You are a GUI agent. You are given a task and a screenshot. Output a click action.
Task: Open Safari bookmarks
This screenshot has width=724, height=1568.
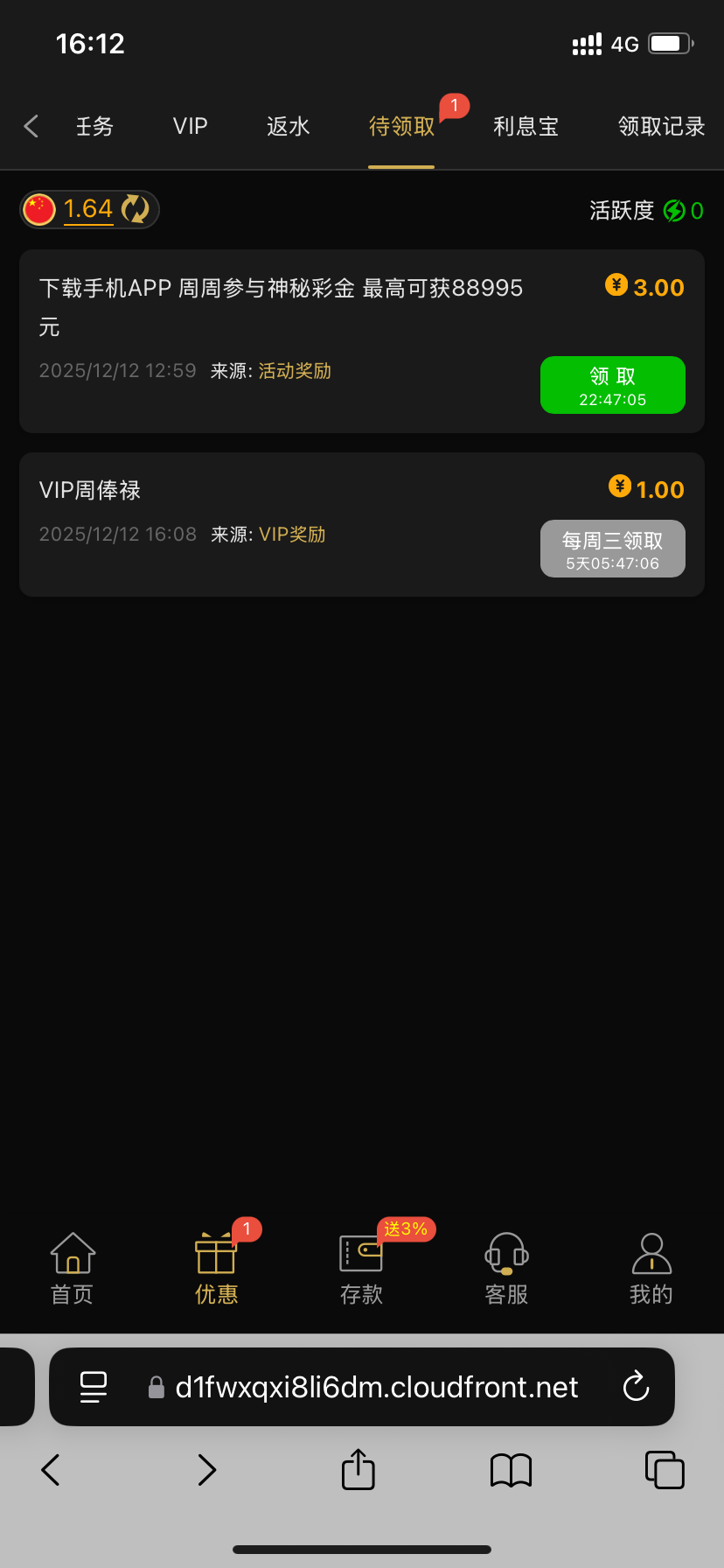pyautogui.click(x=512, y=1469)
